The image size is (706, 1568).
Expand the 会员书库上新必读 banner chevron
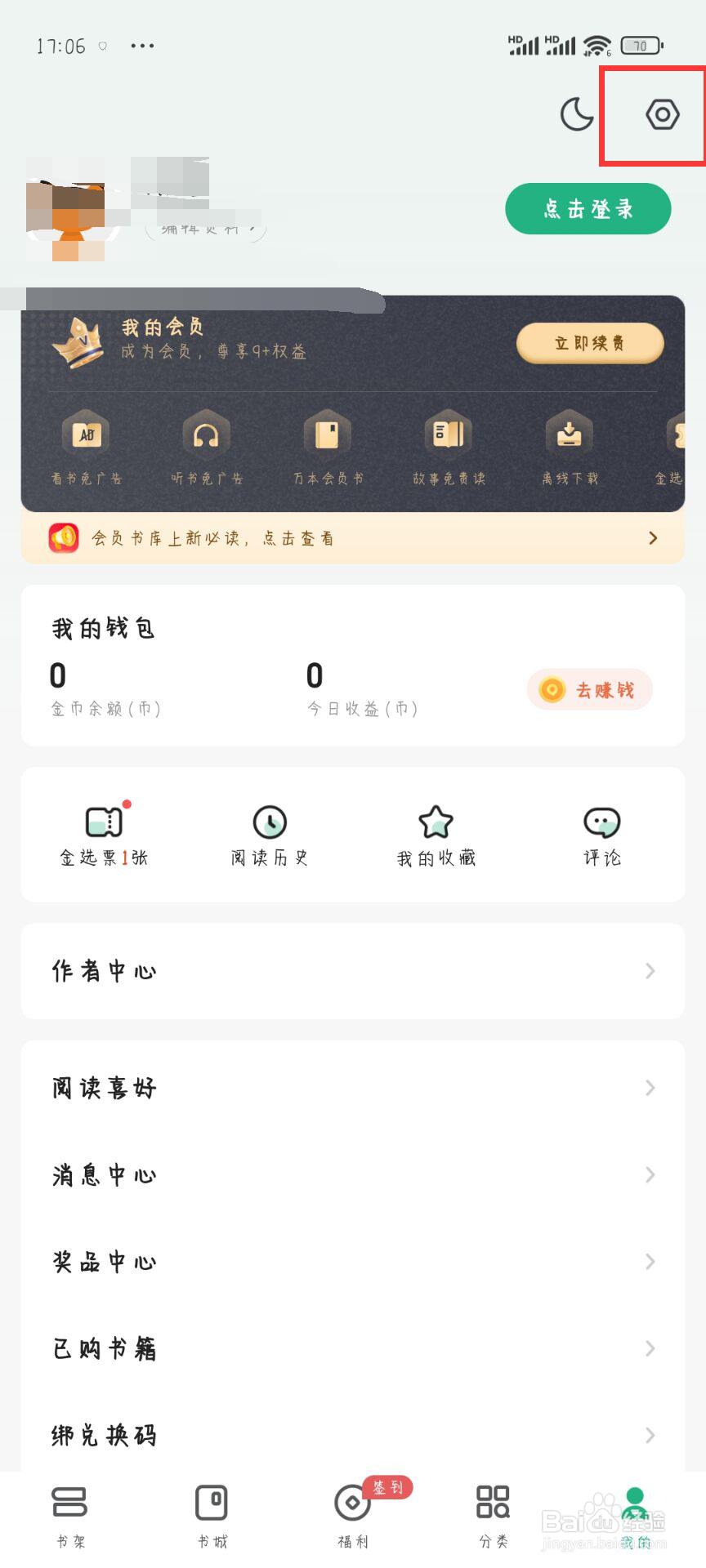click(x=652, y=537)
